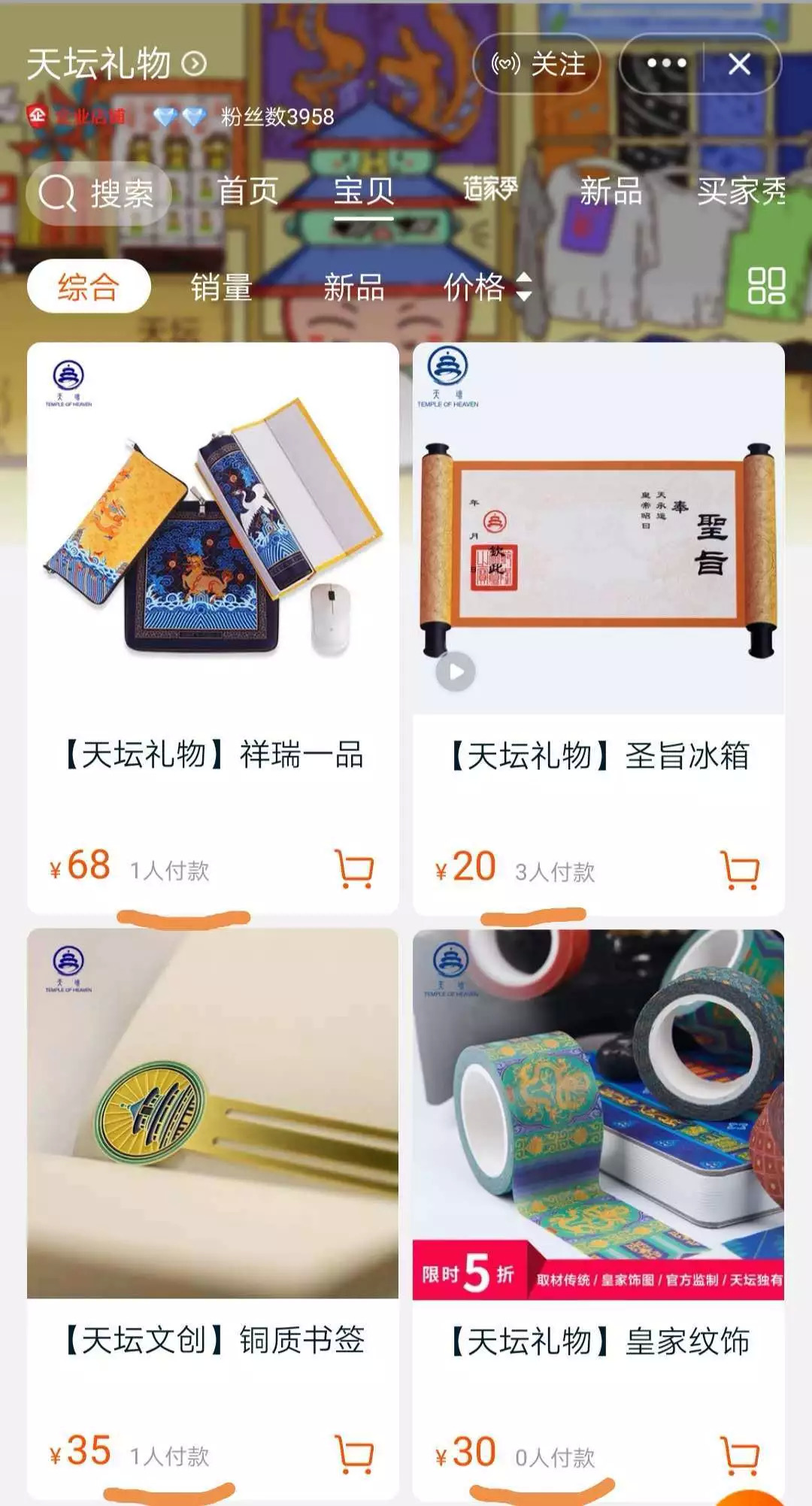
Task: Sort by 新品 next to 价格
Action: [x=353, y=287]
